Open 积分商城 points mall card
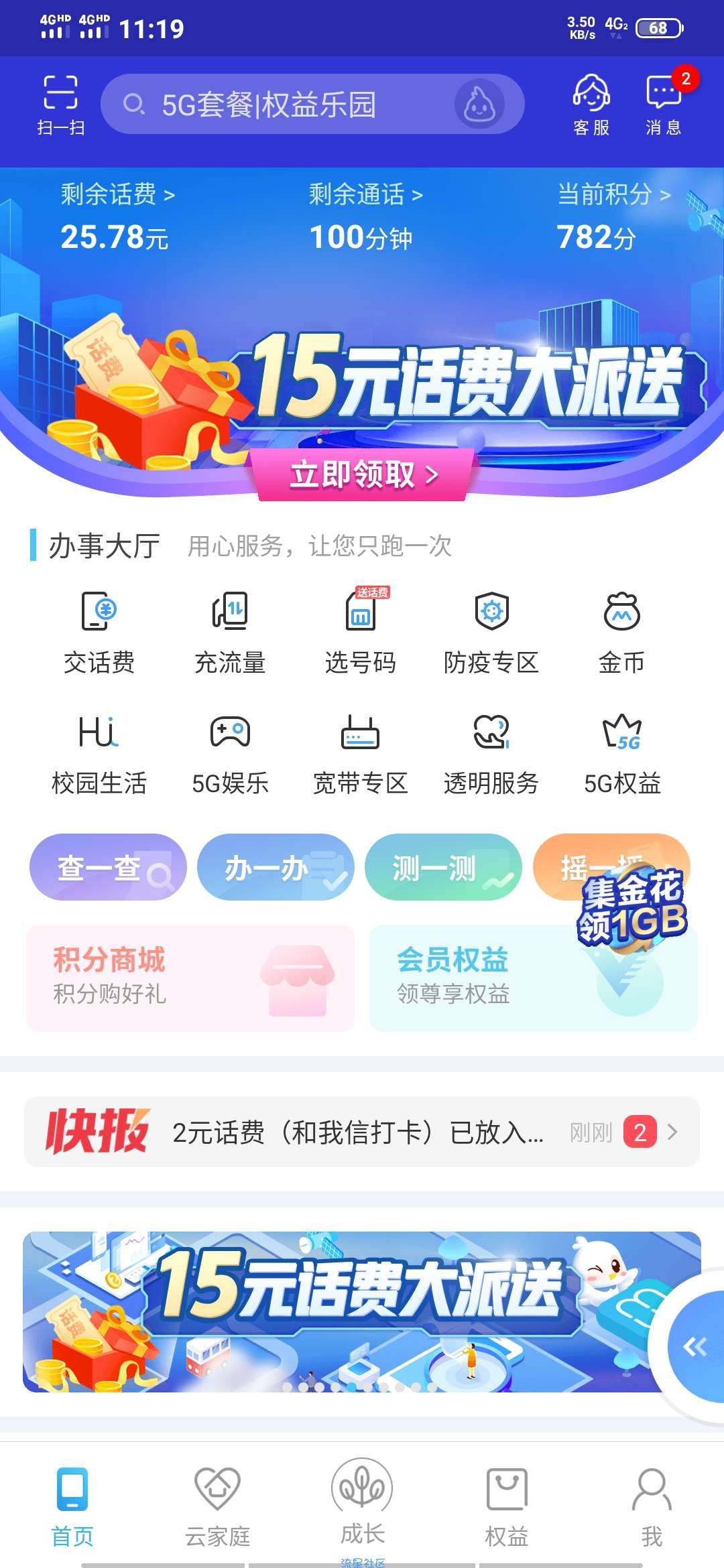The image size is (724, 1568). coord(190,978)
